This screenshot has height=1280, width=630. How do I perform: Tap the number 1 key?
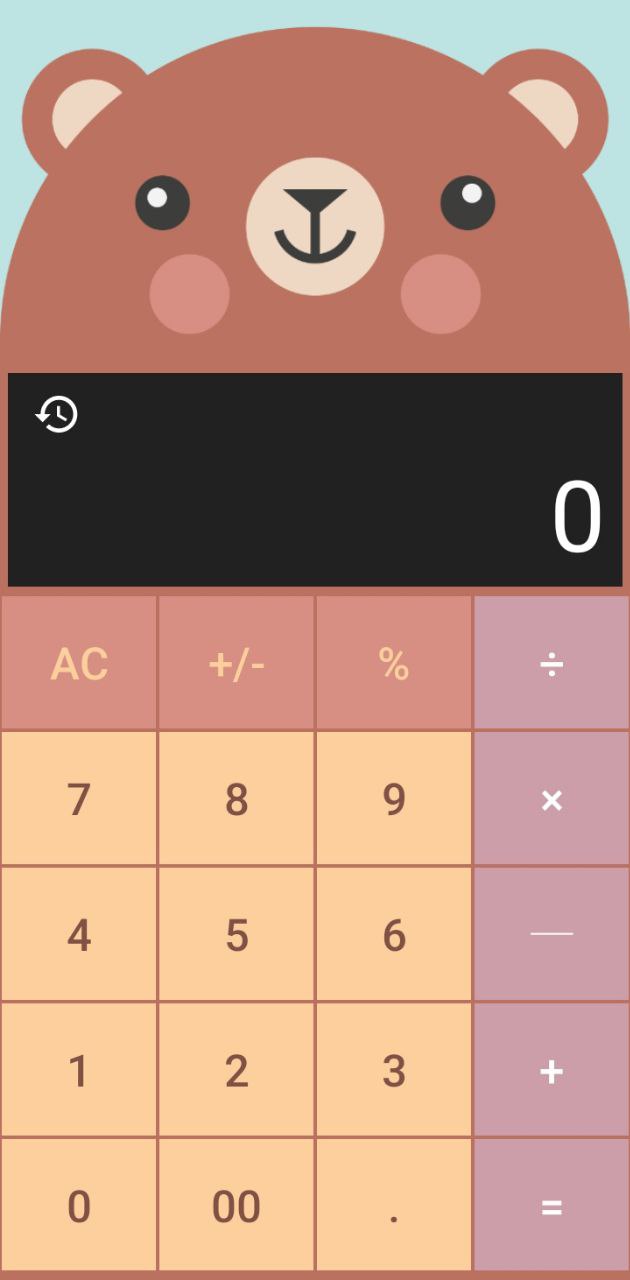tap(79, 1070)
